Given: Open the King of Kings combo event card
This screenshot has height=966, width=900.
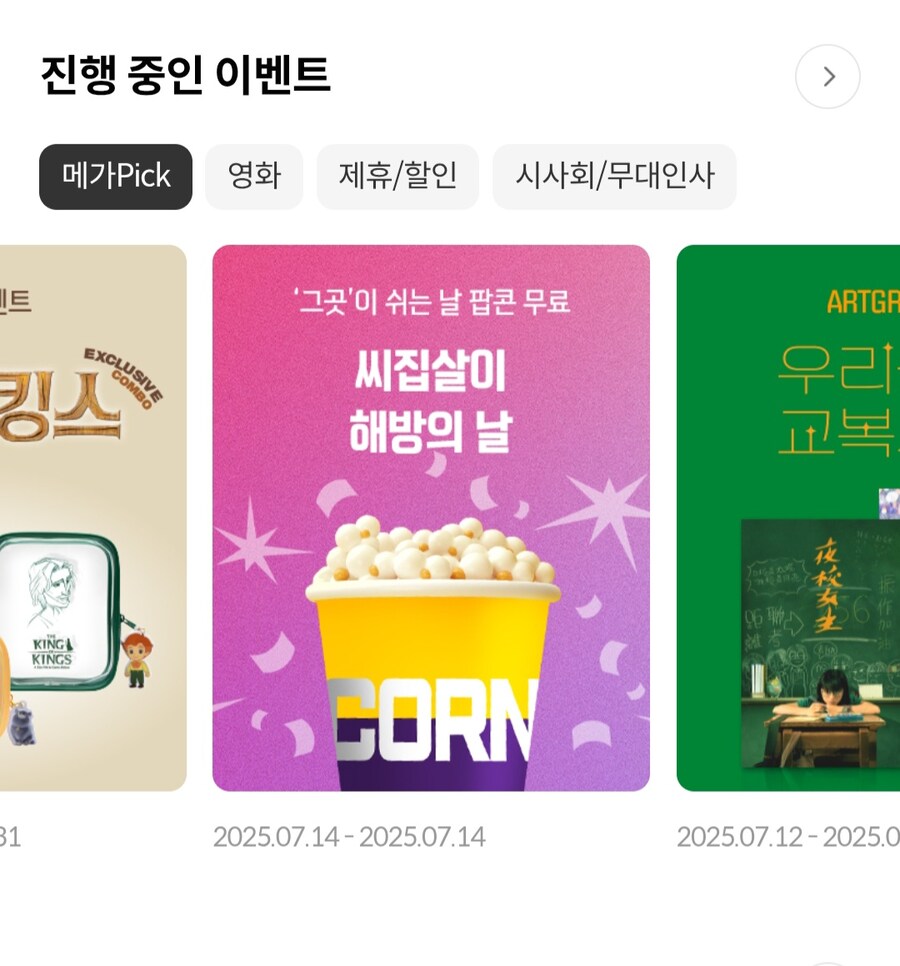Looking at the screenshot, I should pyautogui.click(x=92, y=518).
